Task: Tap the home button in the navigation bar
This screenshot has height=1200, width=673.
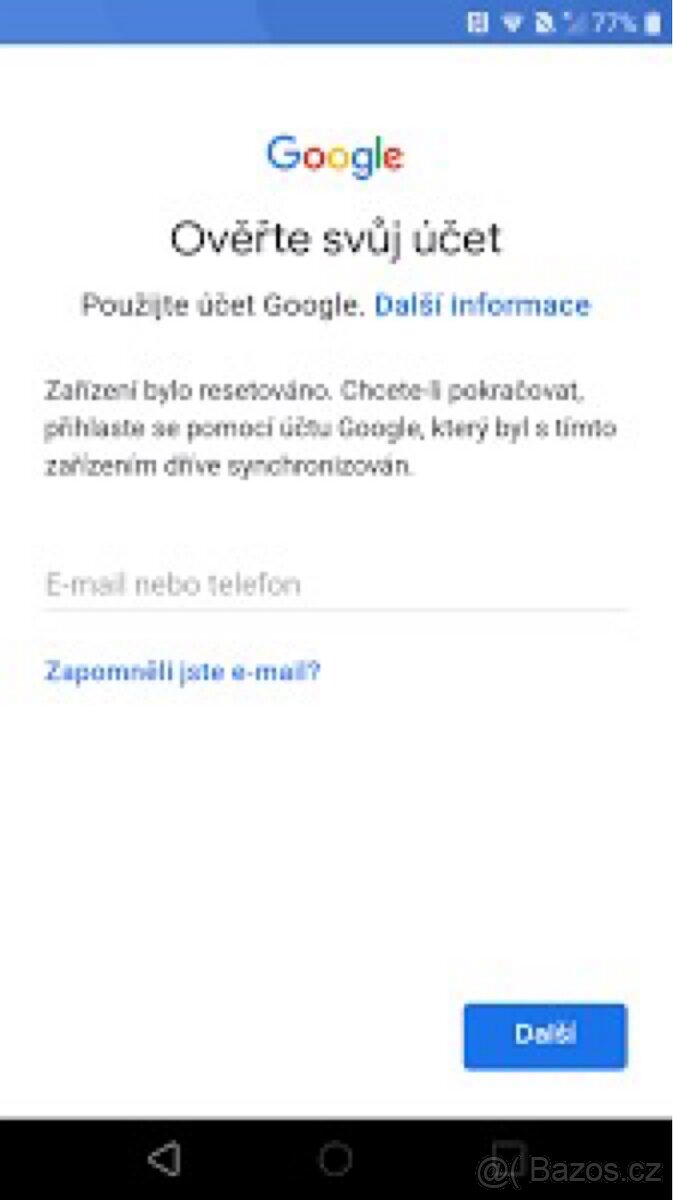Action: click(336, 1159)
